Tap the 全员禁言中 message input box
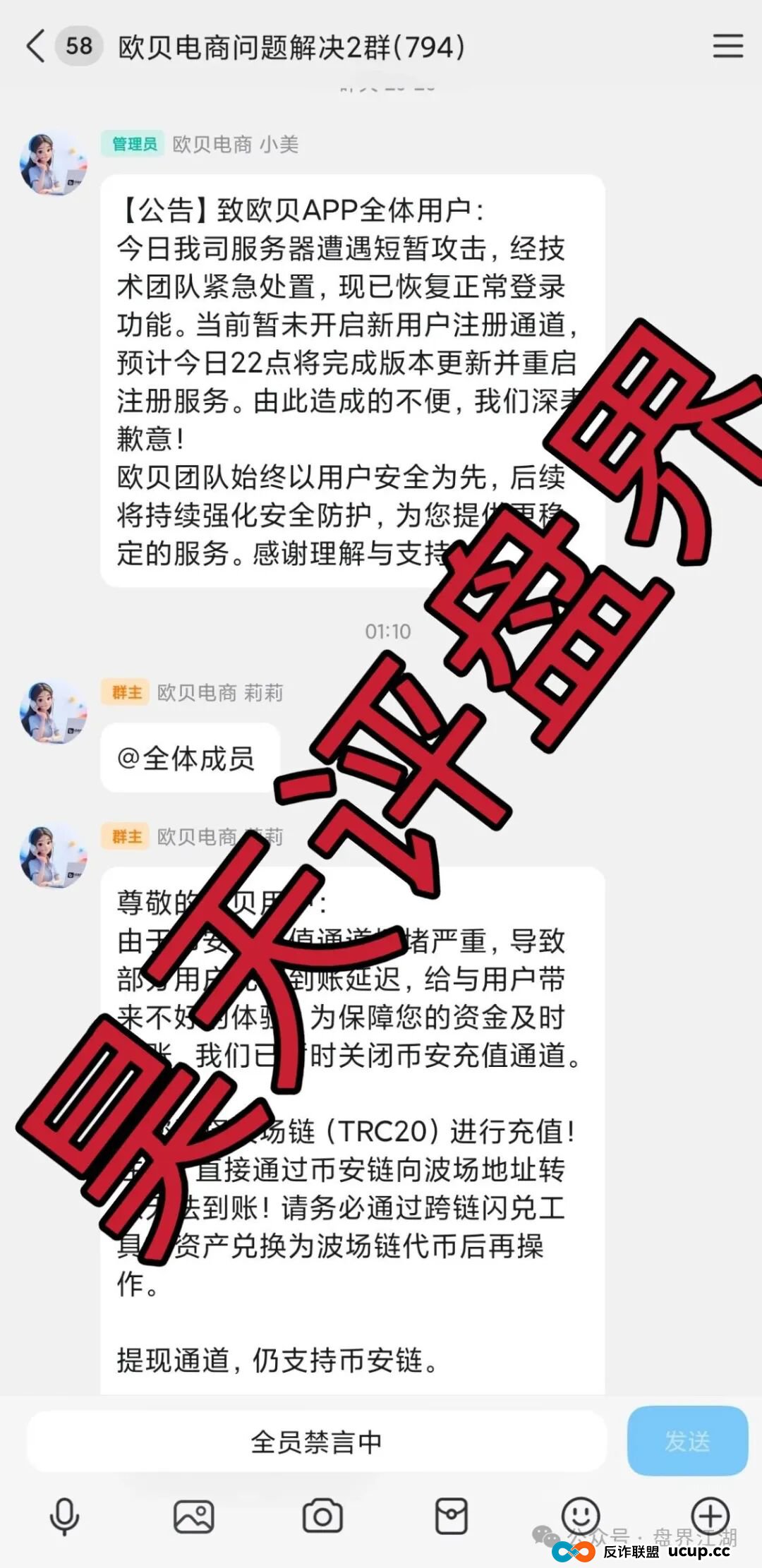This screenshot has width=762, height=1568. click(x=316, y=1442)
